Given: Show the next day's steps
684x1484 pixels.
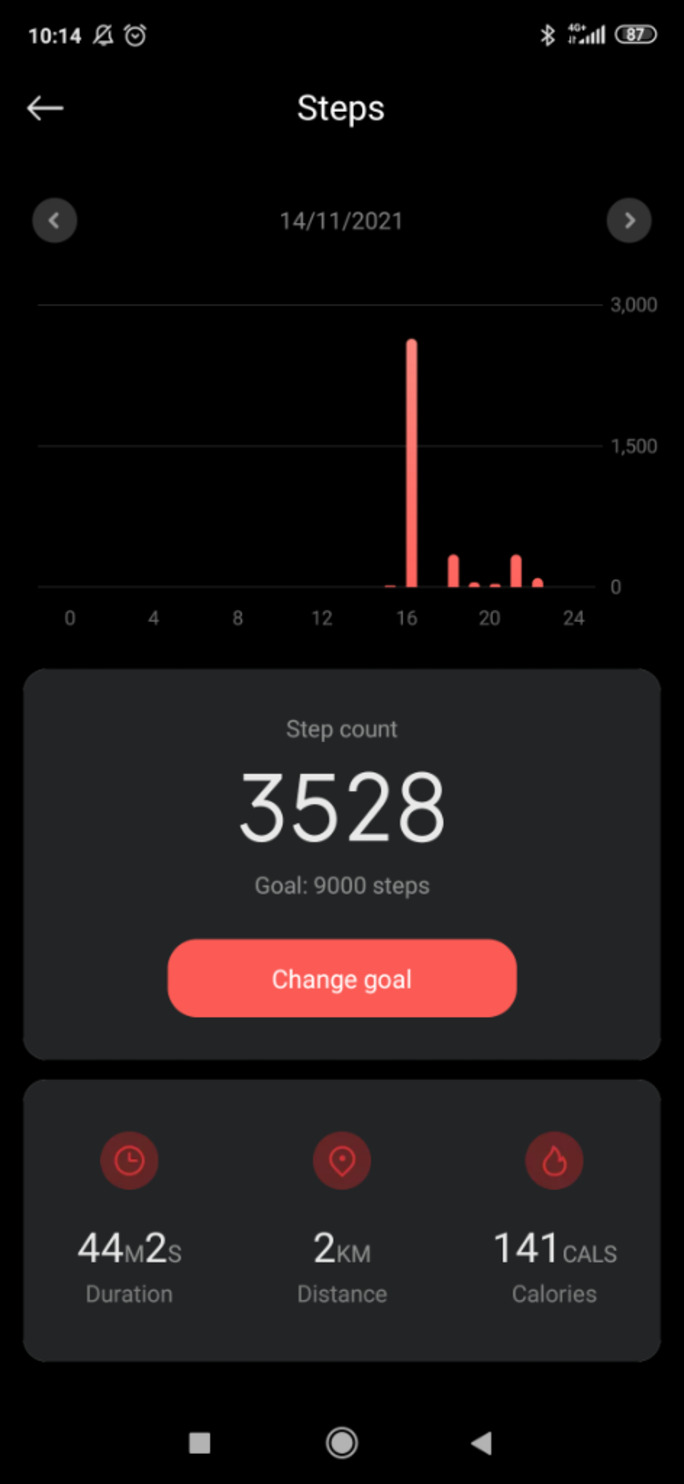Looking at the screenshot, I should (629, 221).
